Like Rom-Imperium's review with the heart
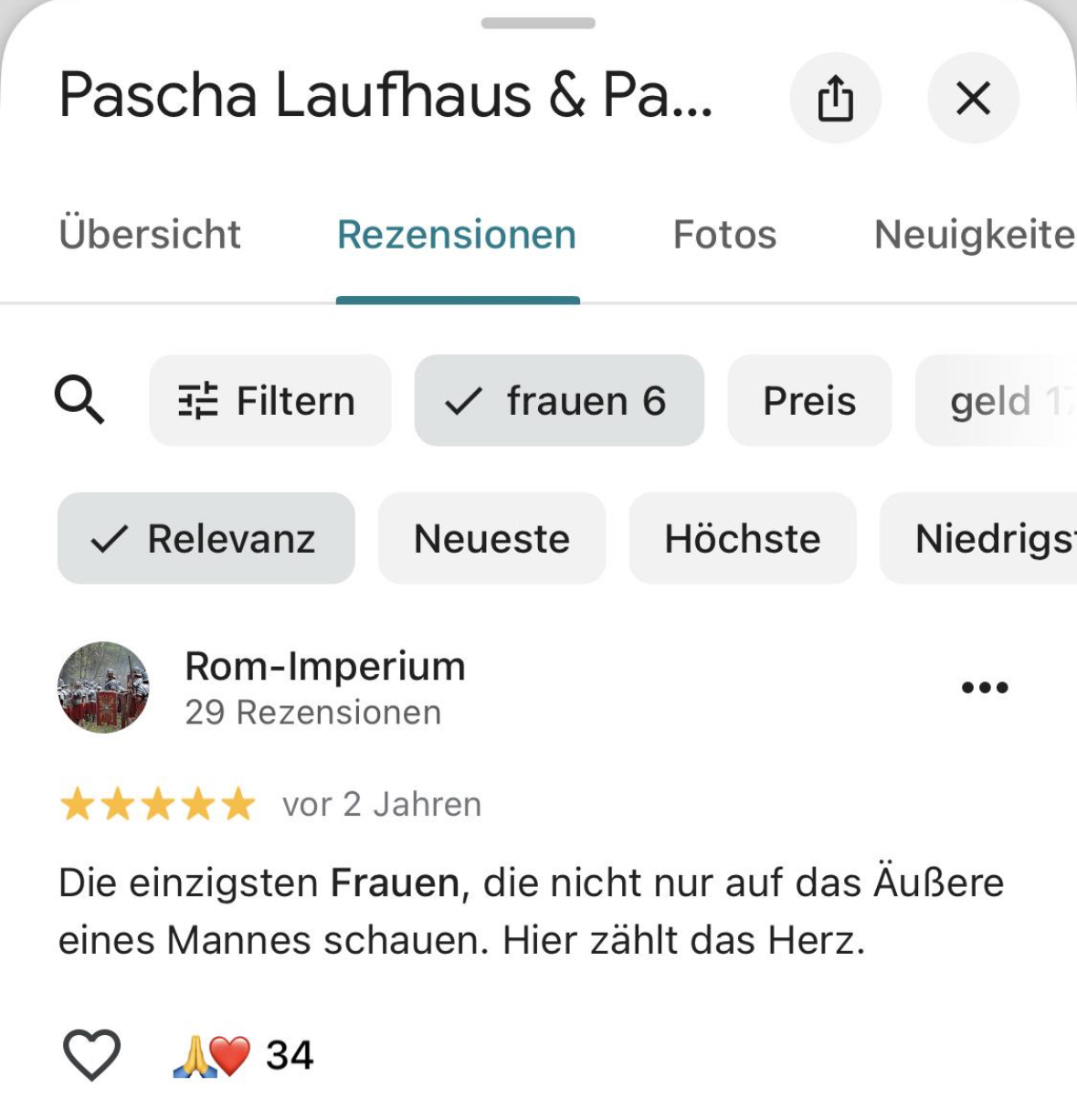This screenshot has height=1120, width=1077. 91,1055
